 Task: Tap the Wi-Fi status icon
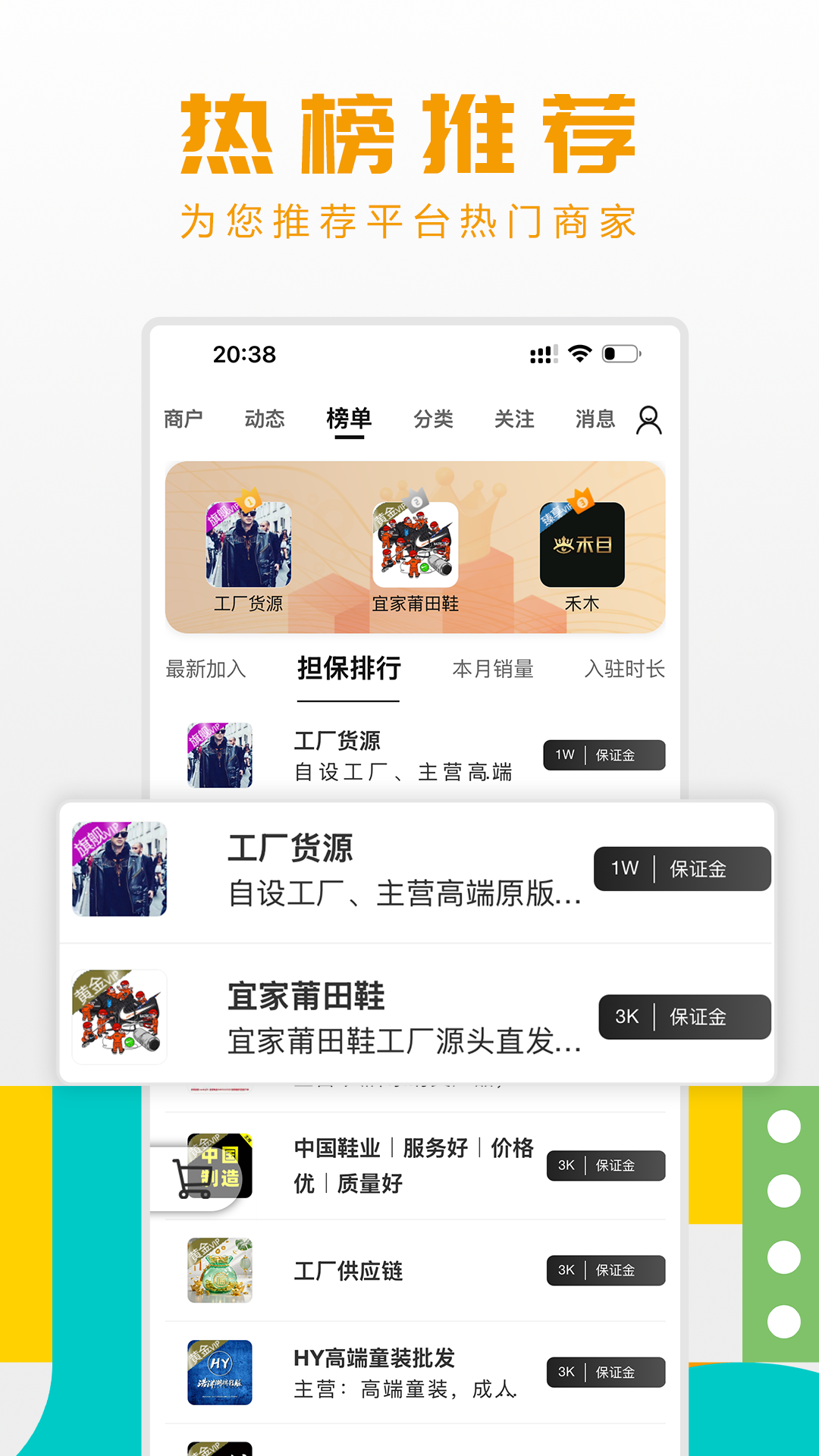point(580,351)
